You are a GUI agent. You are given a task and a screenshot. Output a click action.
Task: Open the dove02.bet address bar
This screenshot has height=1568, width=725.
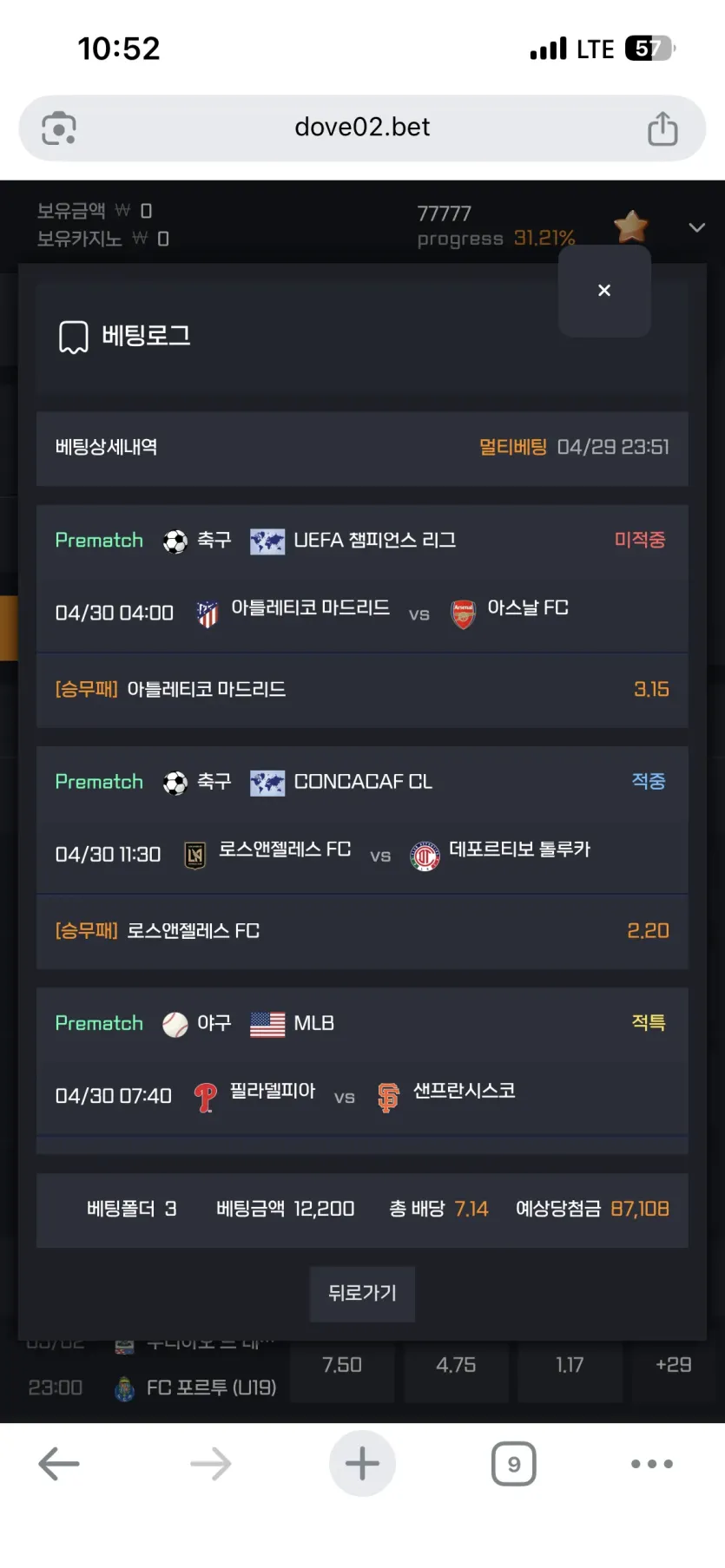(362, 128)
